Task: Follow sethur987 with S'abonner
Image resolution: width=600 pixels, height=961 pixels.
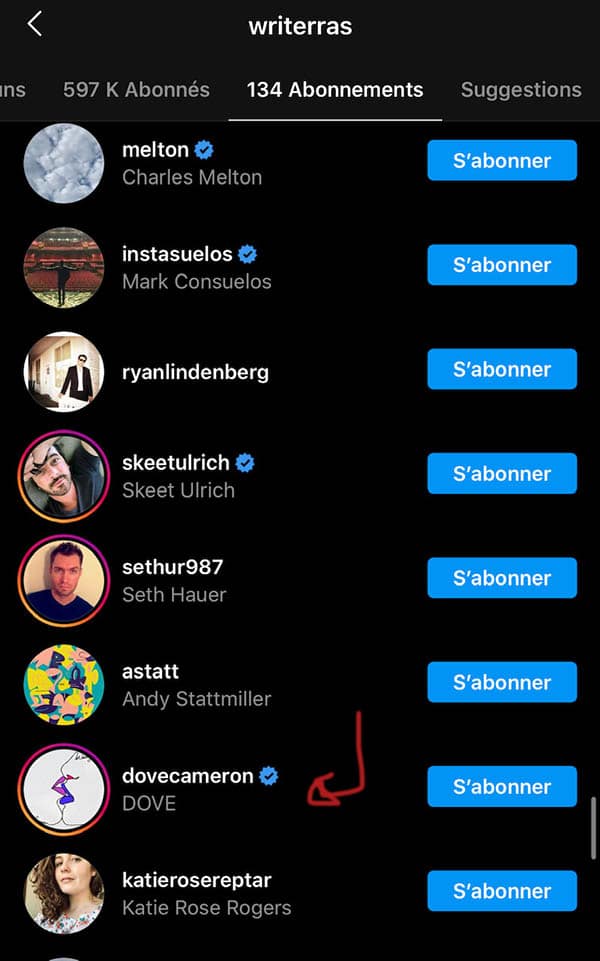Action: [x=502, y=578]
